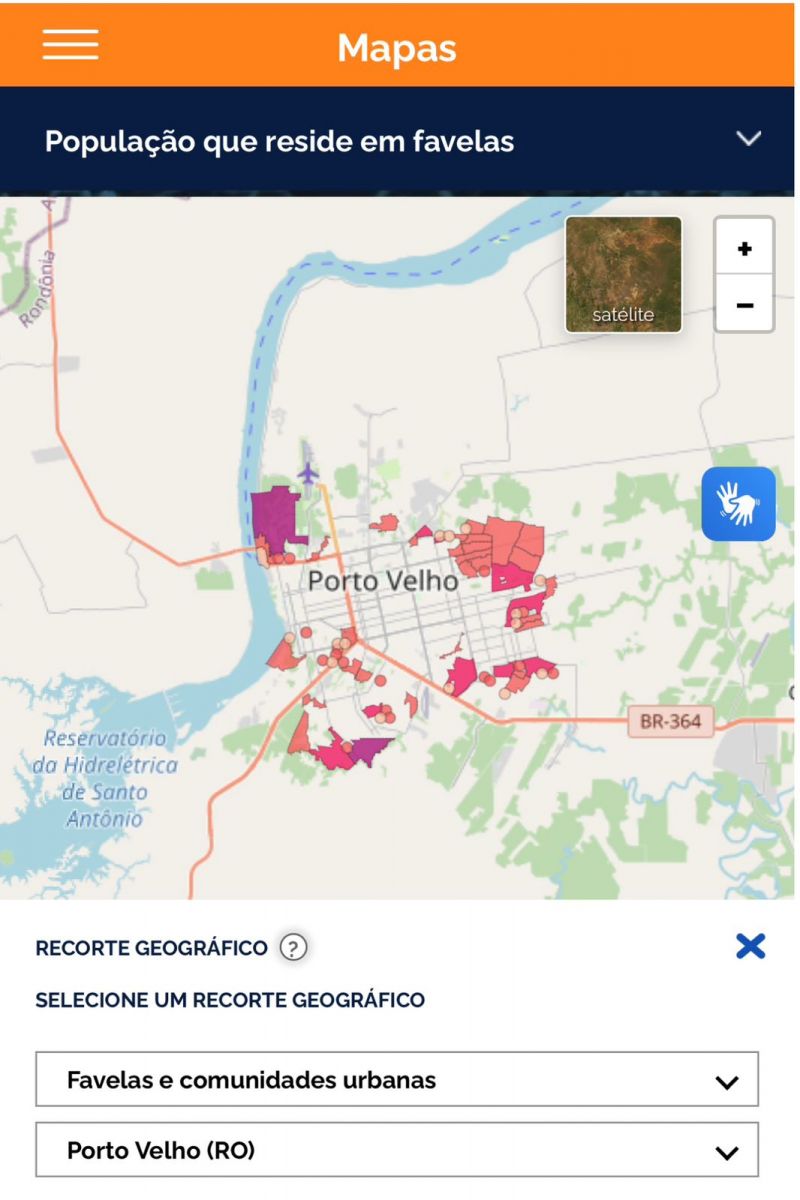
Task: Open the sign language accessibility widget
Action: coord(738,504)
